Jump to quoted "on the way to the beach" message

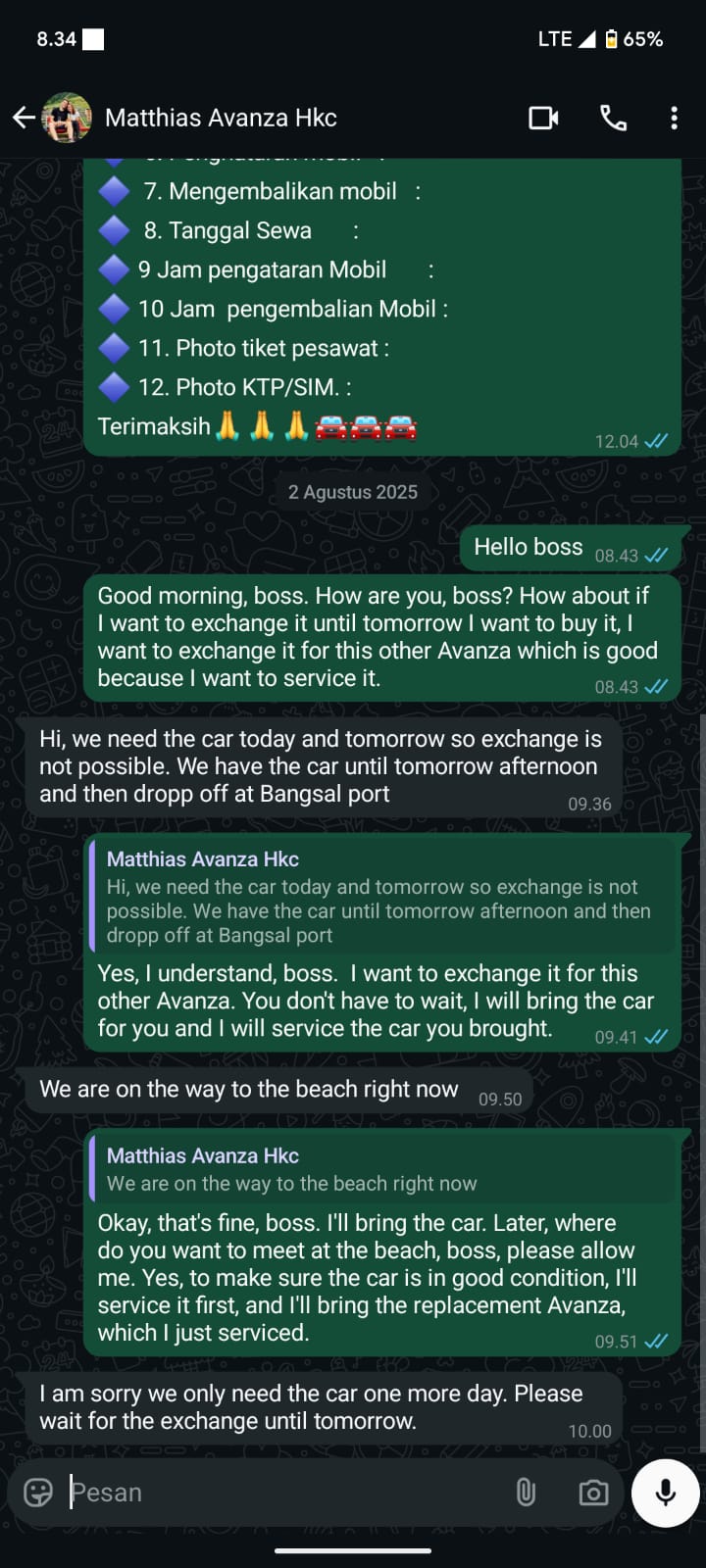click(382, 1170)
